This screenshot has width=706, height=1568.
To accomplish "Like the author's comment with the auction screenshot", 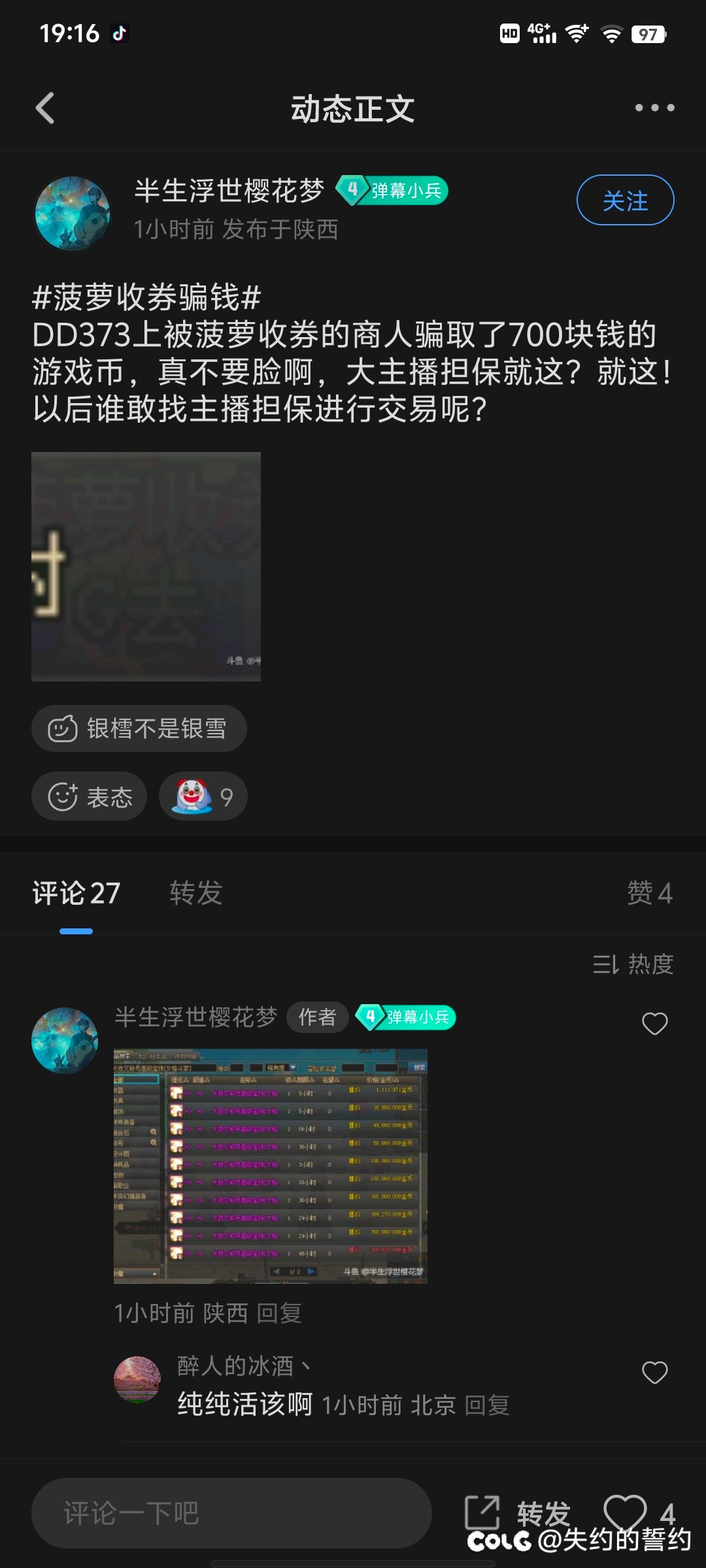I will coord(654,1023).
